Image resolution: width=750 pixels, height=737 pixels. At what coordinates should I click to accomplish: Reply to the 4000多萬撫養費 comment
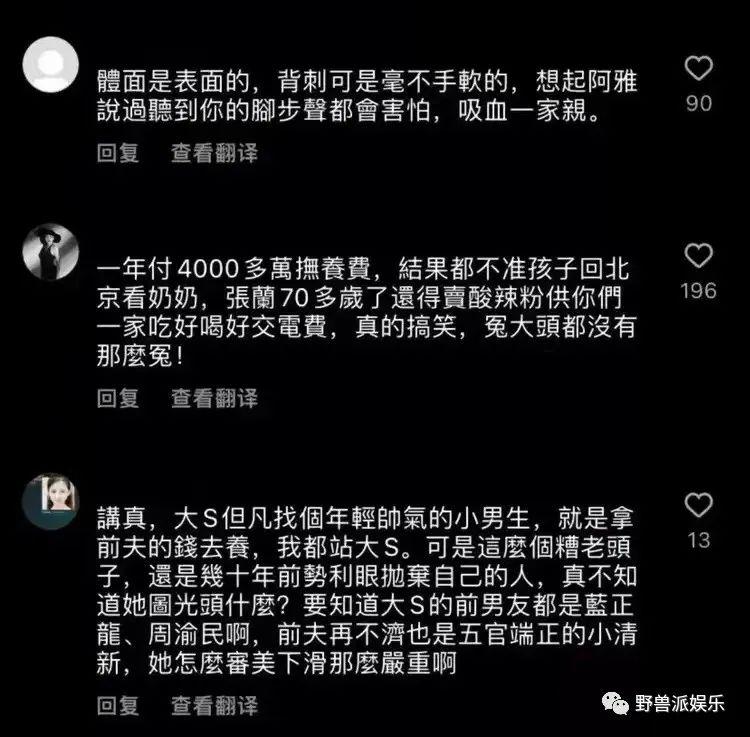point(118,398)
